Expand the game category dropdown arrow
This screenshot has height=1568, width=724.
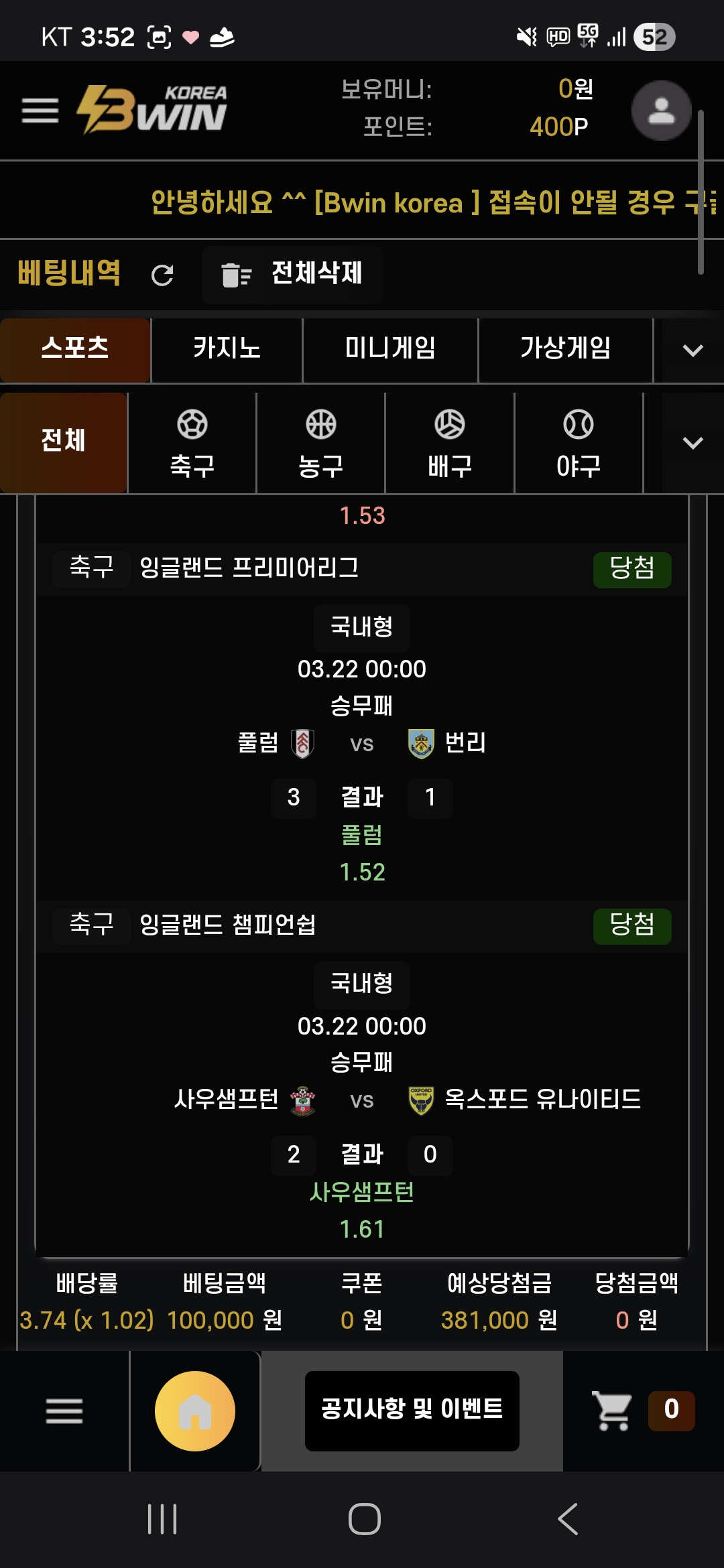(x=692, y=350)
